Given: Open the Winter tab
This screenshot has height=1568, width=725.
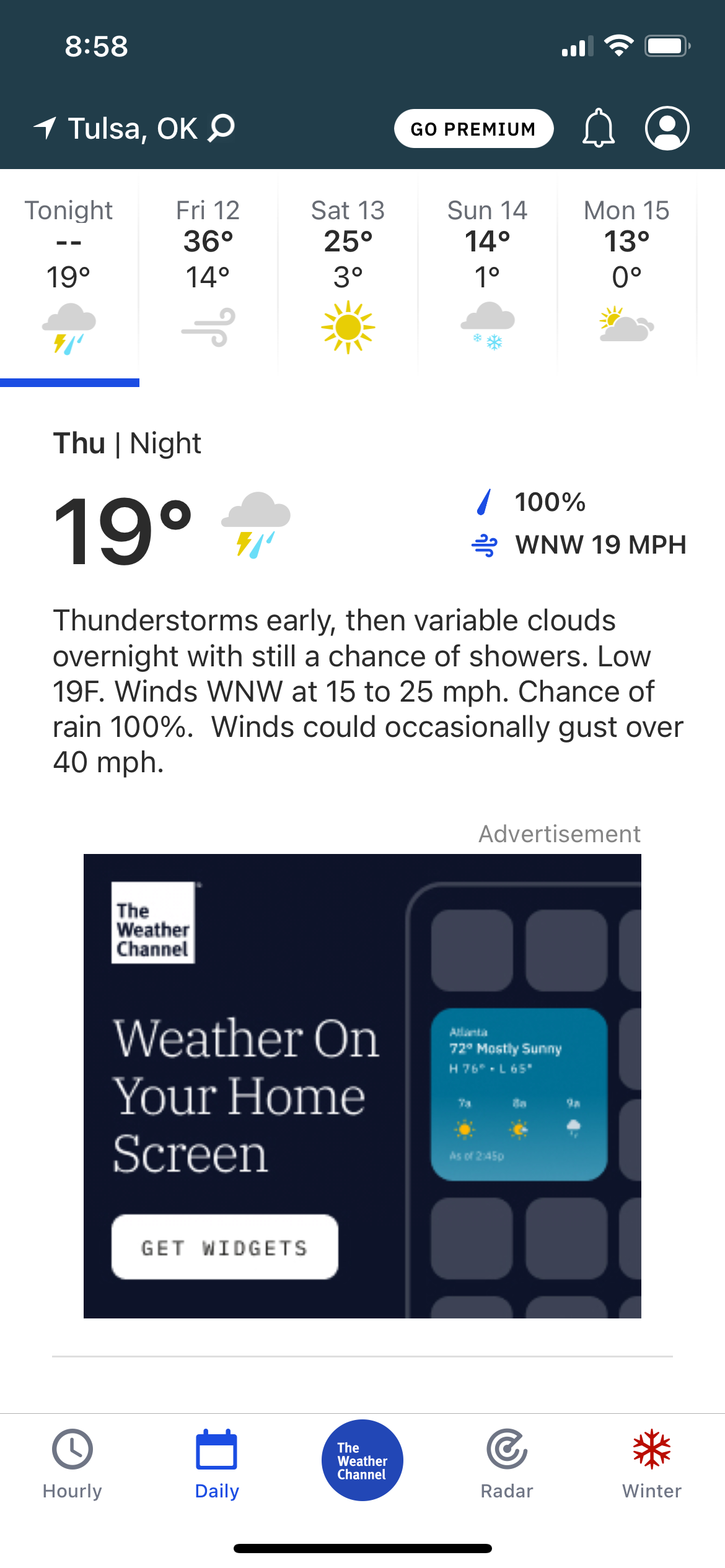Looking at the screenshot, I should (651, 1463).
